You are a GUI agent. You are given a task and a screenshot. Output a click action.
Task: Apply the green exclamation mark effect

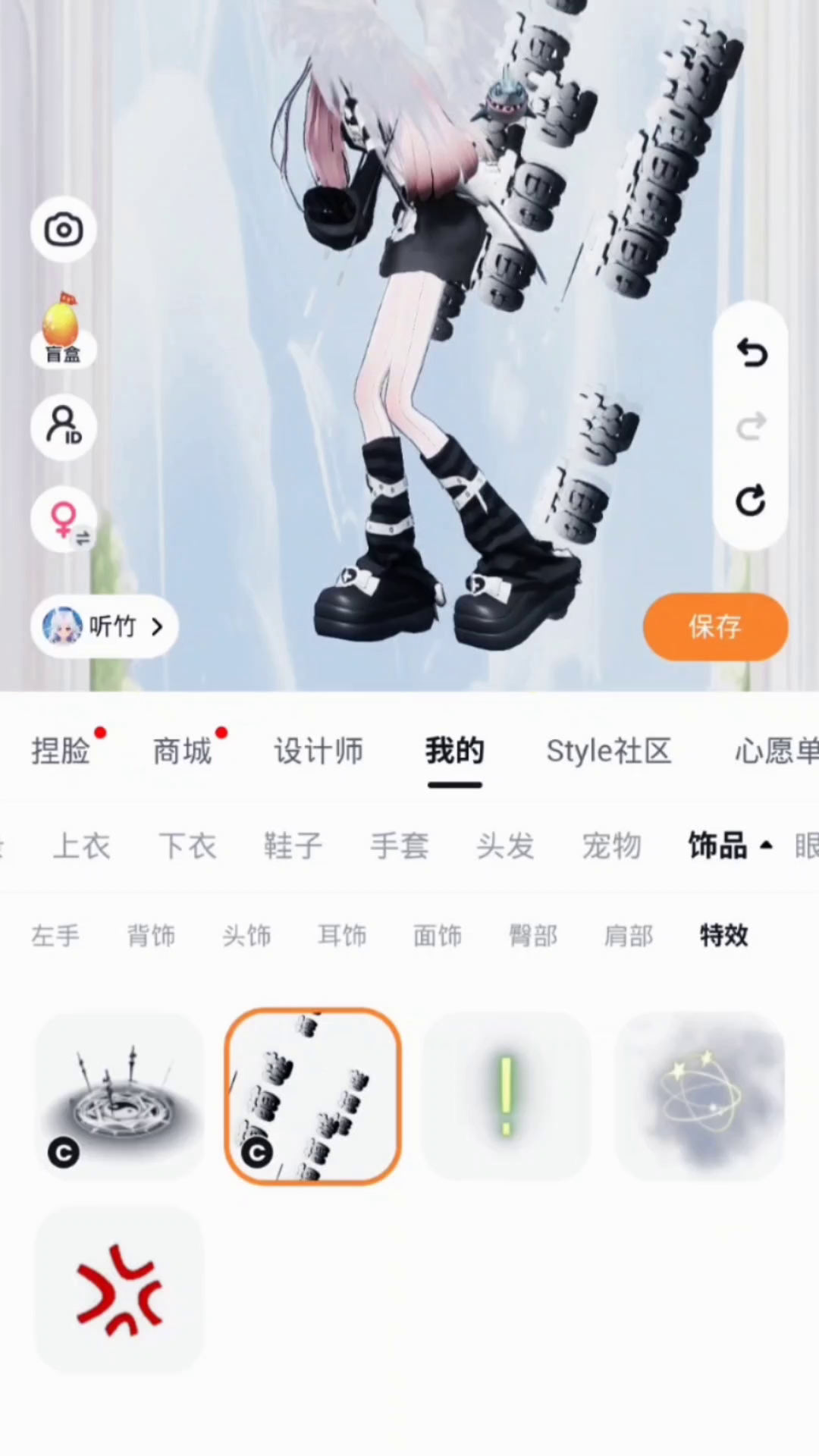pyautogui.click(x=506, y=1096)
